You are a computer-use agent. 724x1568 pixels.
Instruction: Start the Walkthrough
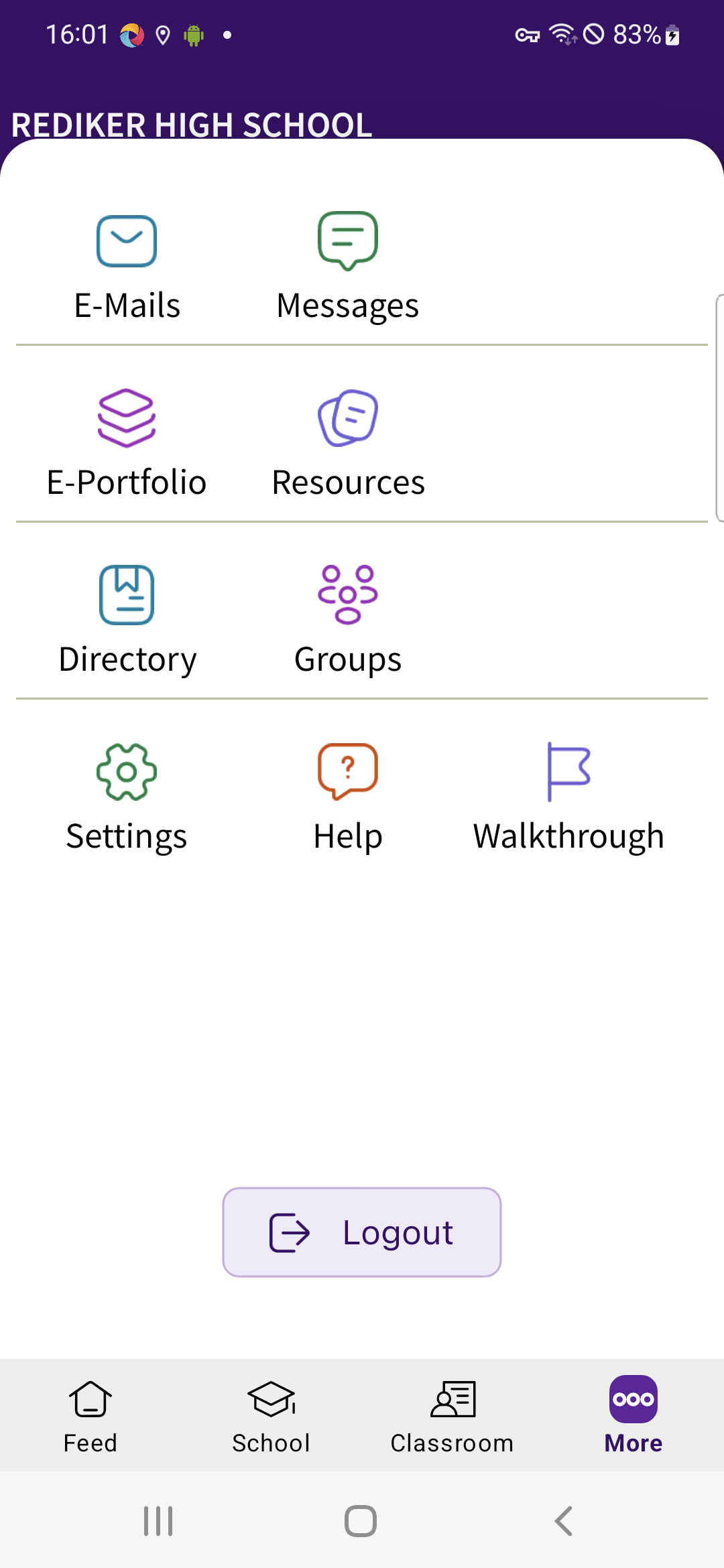point(568,797)
